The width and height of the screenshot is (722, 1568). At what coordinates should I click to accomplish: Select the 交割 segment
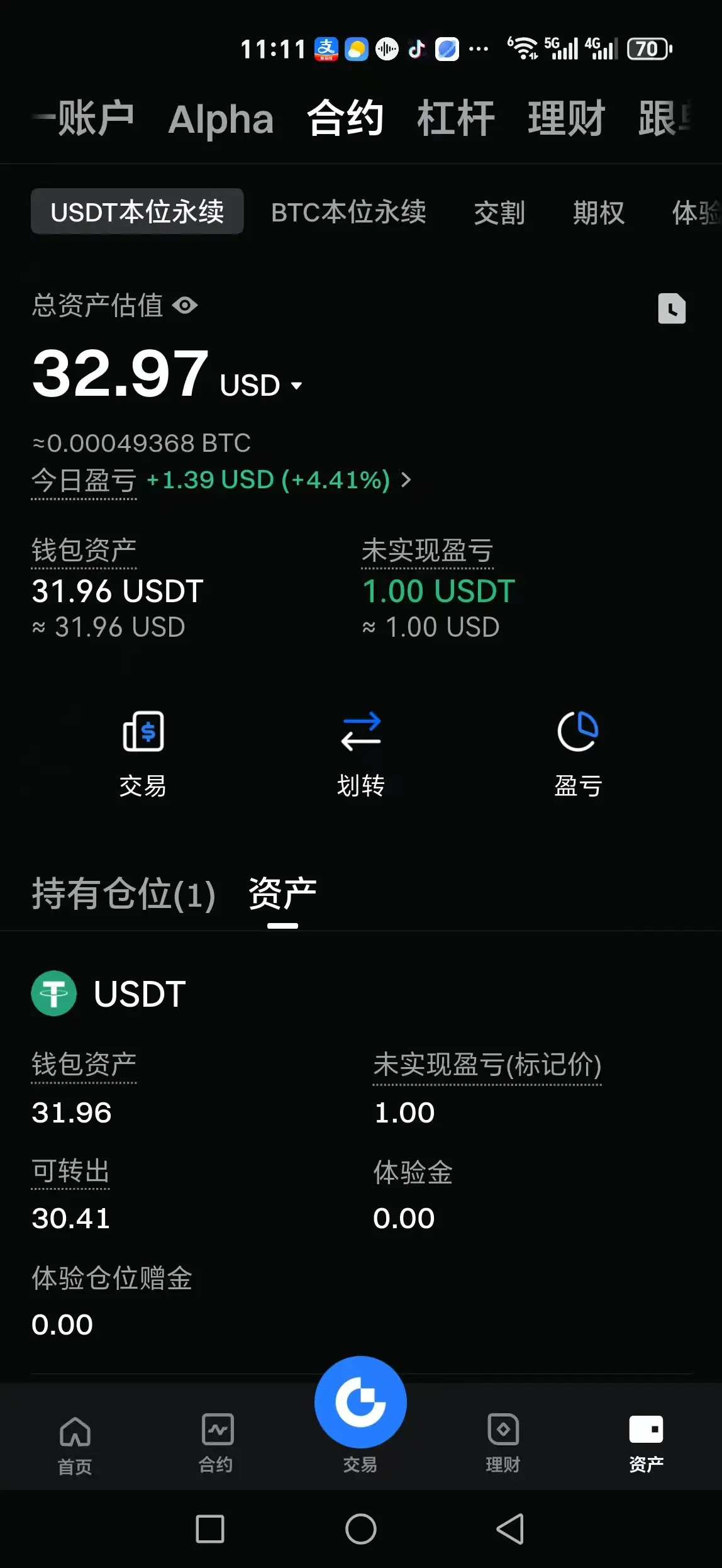coord(499,212)
